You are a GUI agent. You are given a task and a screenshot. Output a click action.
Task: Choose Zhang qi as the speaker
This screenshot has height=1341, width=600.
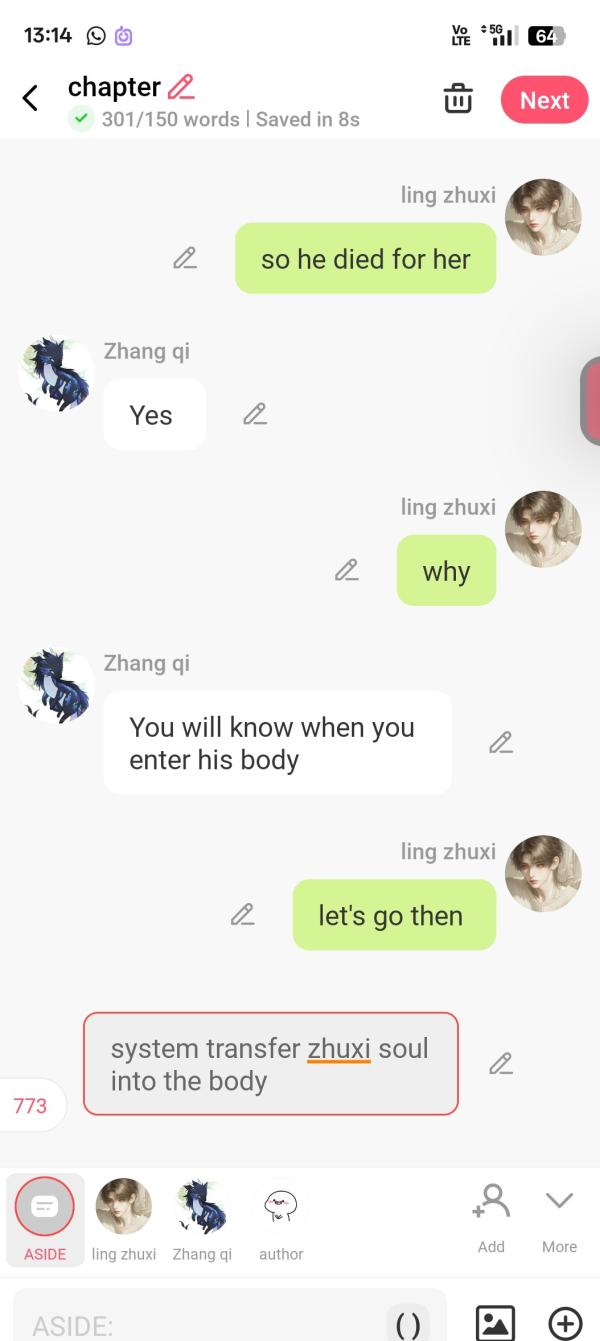[202, 1217]
